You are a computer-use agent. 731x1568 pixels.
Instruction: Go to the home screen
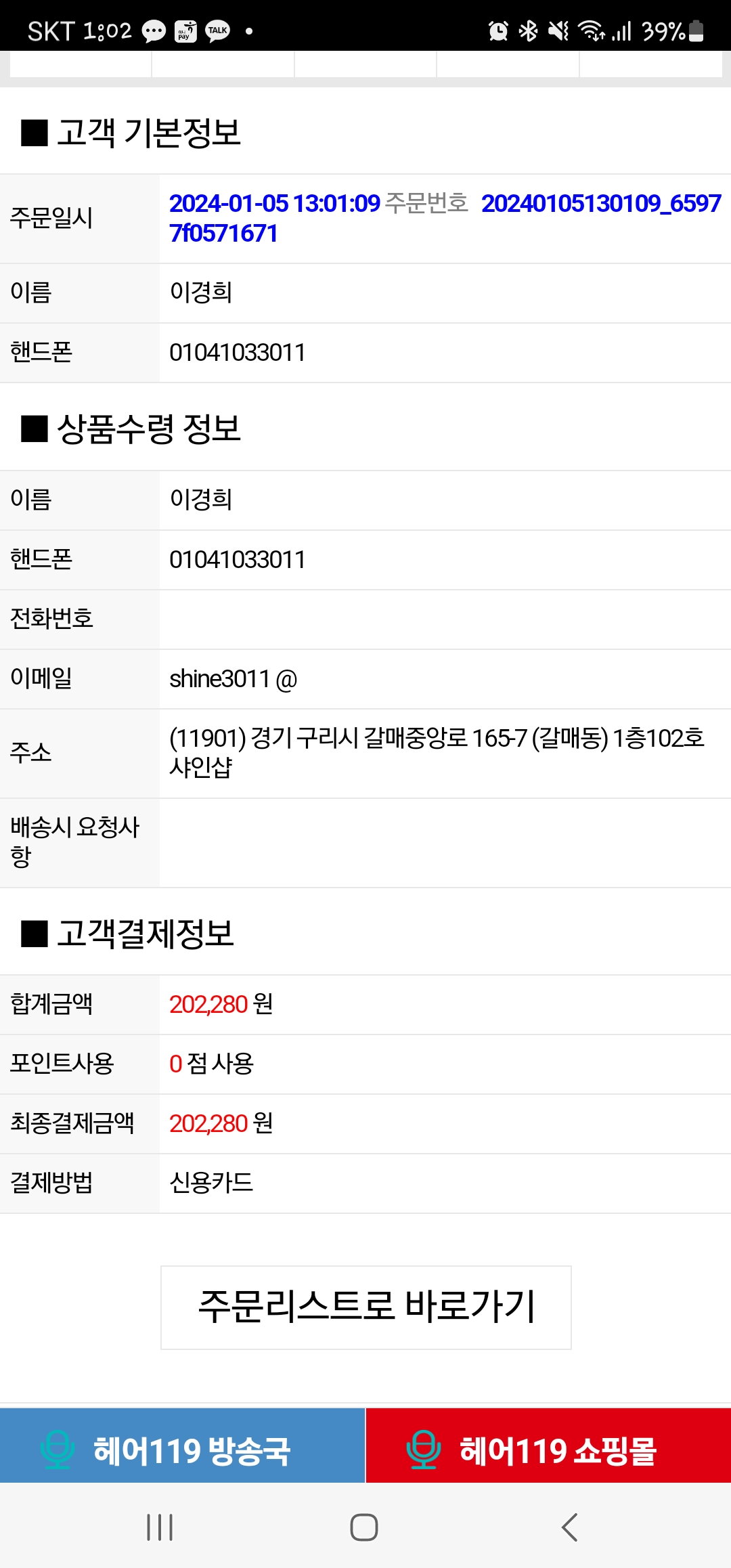click(x=364, y=1527)
